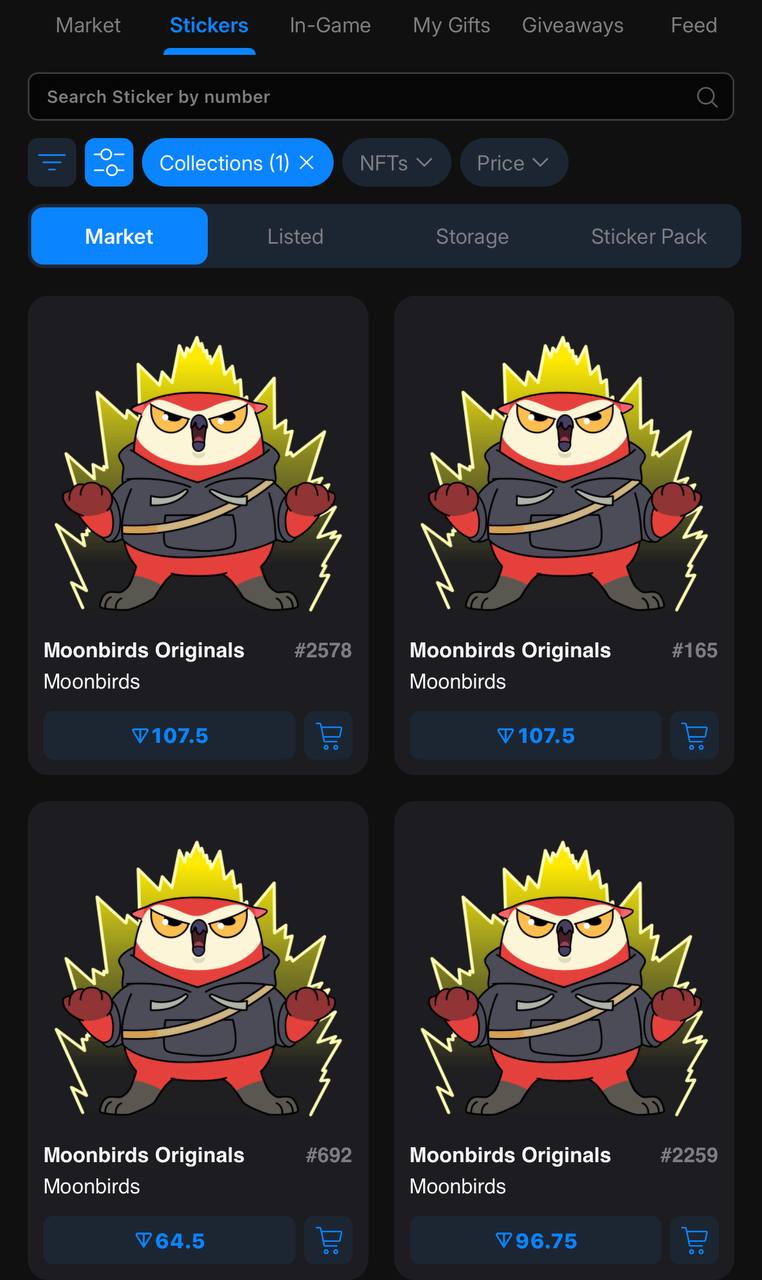Open the In-Game tab
The height and width of the screenshot is (1280, 762).
[x=330, y=26]
